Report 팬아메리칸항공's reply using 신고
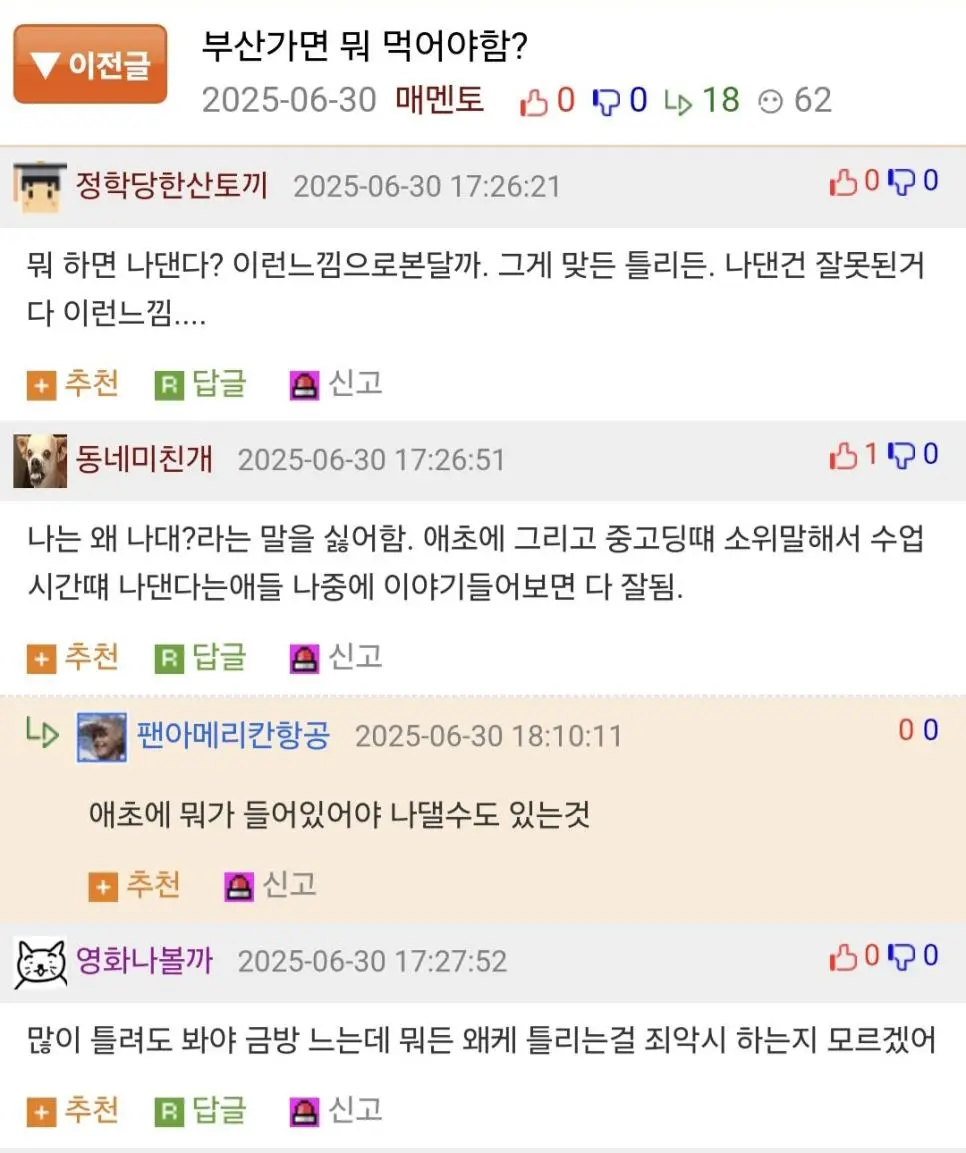 [x=271, y=885]
